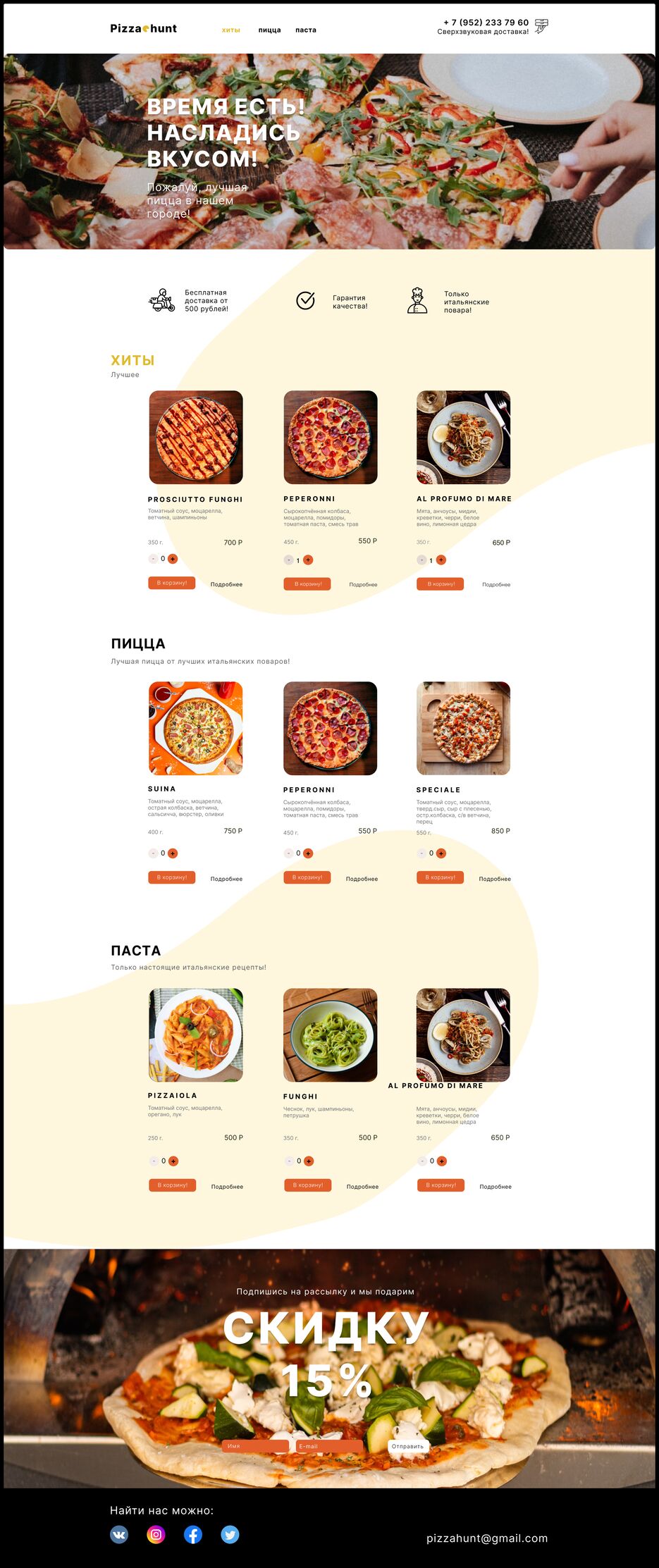View Подробнее details for Speciale pizza

(495, 879)
